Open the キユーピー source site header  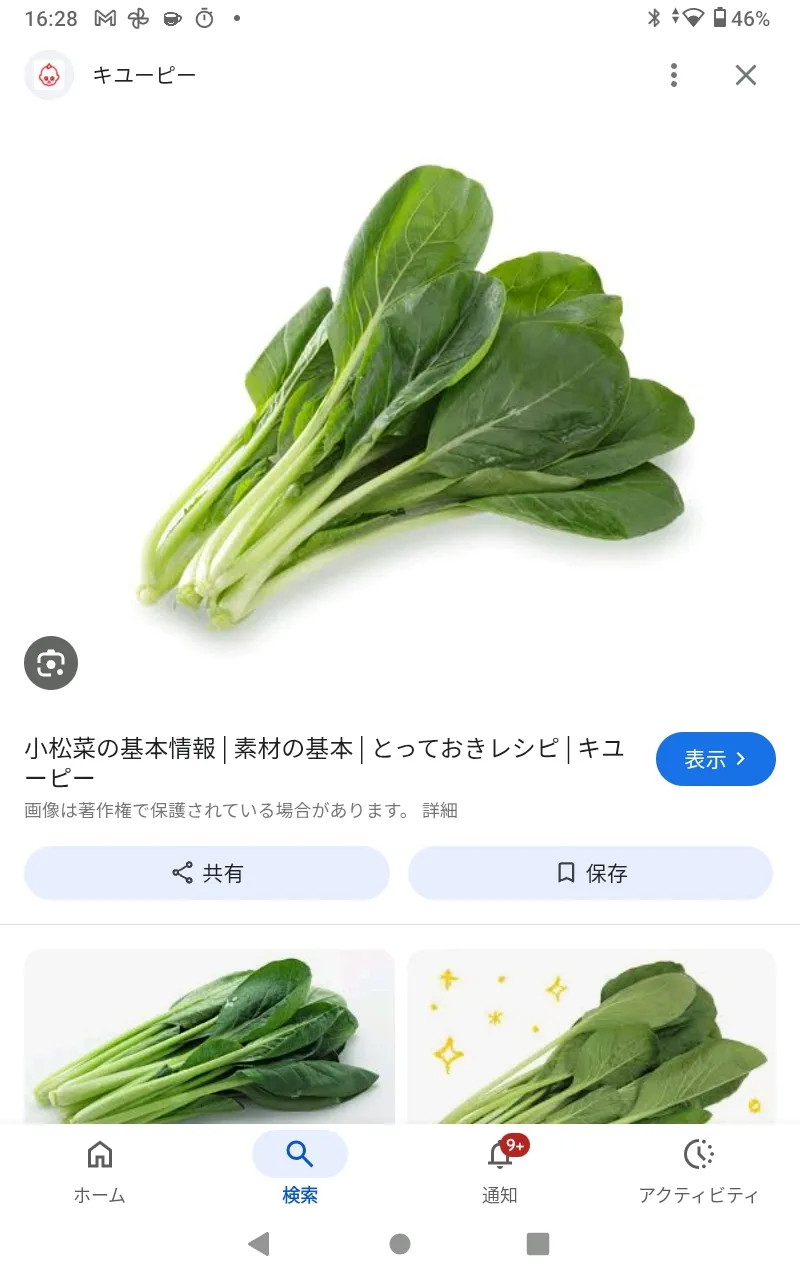tap(144, 75)
